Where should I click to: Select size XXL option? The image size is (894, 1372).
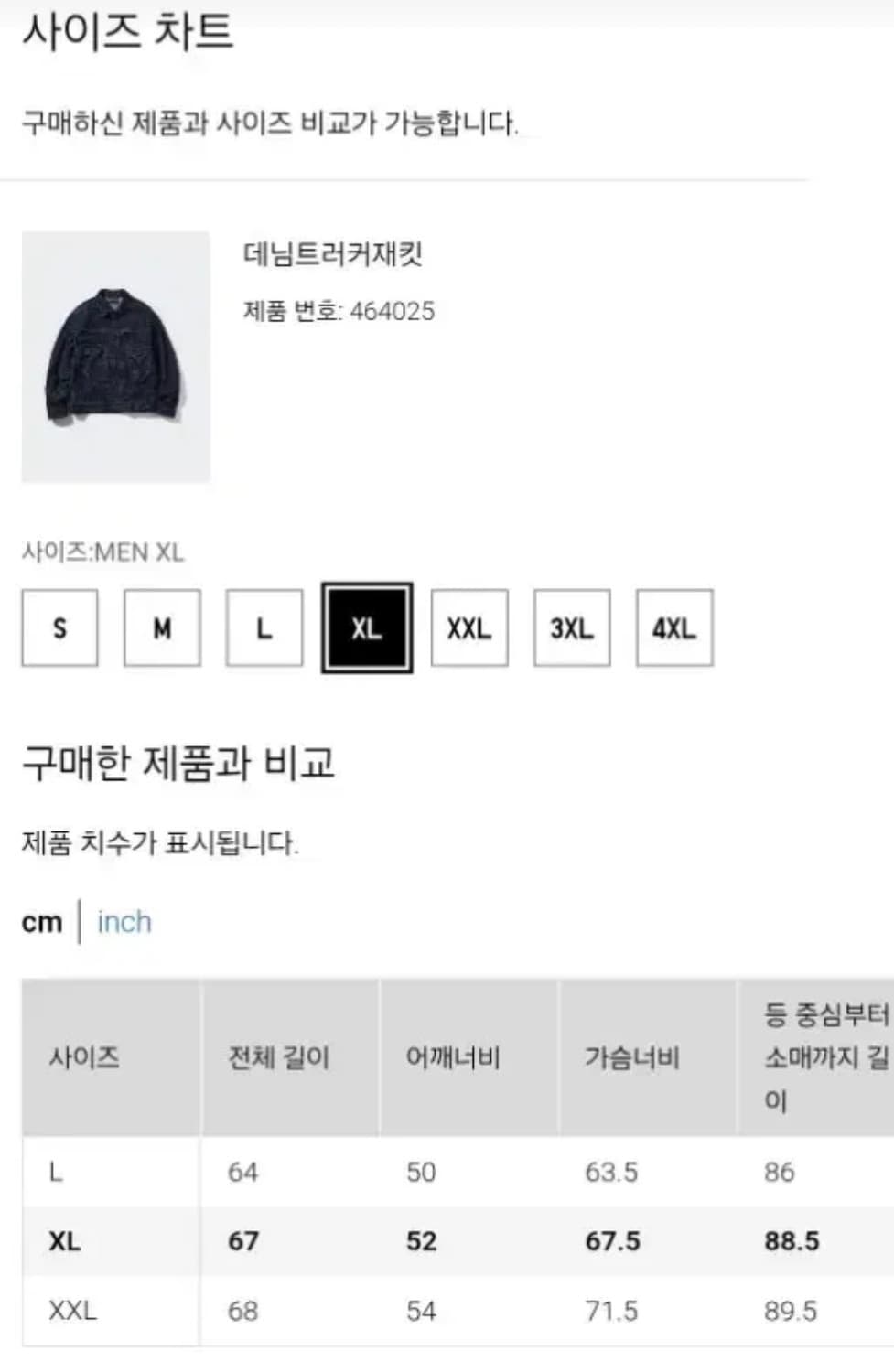click(469, 628)
